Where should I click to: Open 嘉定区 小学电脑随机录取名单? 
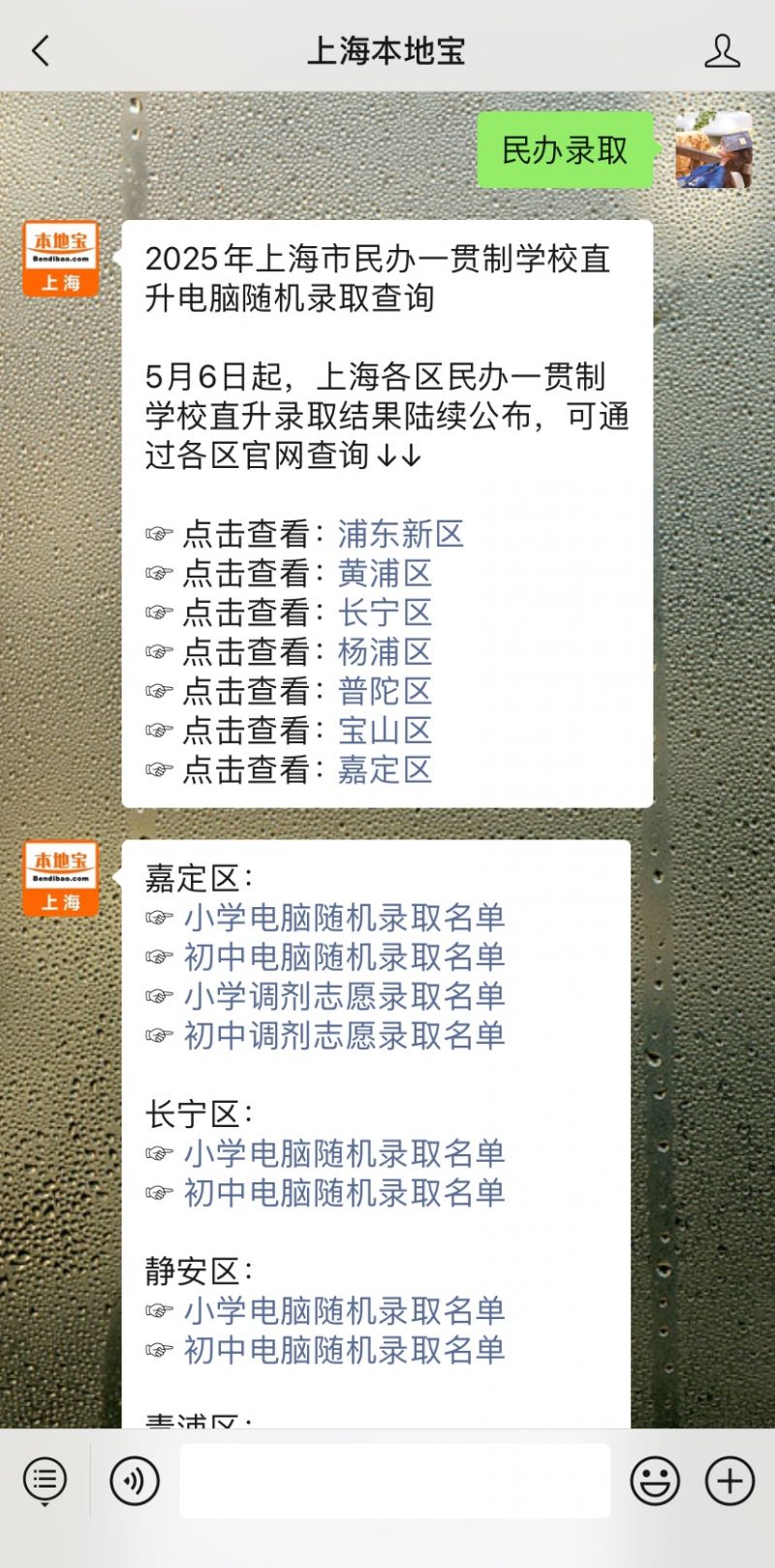[x=344, y=918]
